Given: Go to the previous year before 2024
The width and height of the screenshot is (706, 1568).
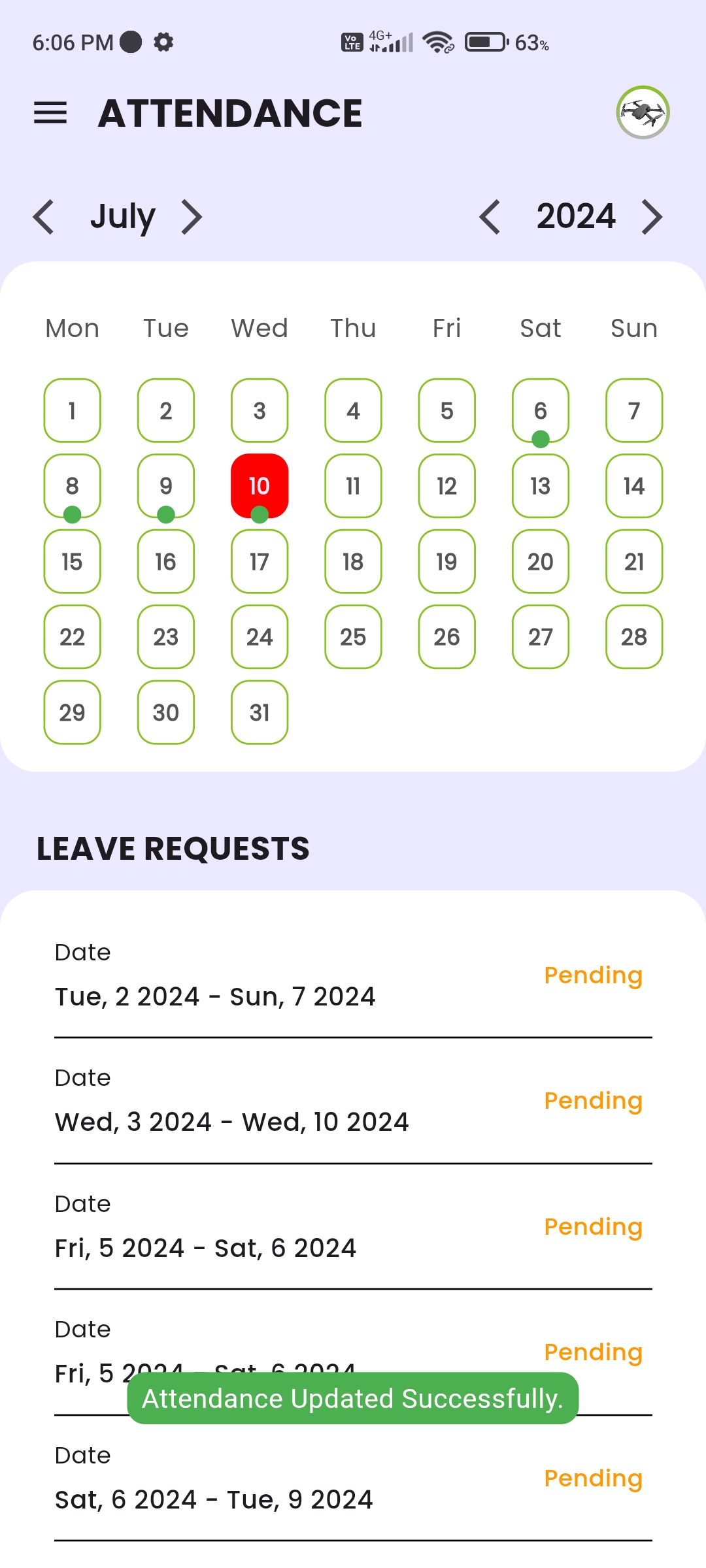Looking at the screenshot, I should [x=490, y=217].
